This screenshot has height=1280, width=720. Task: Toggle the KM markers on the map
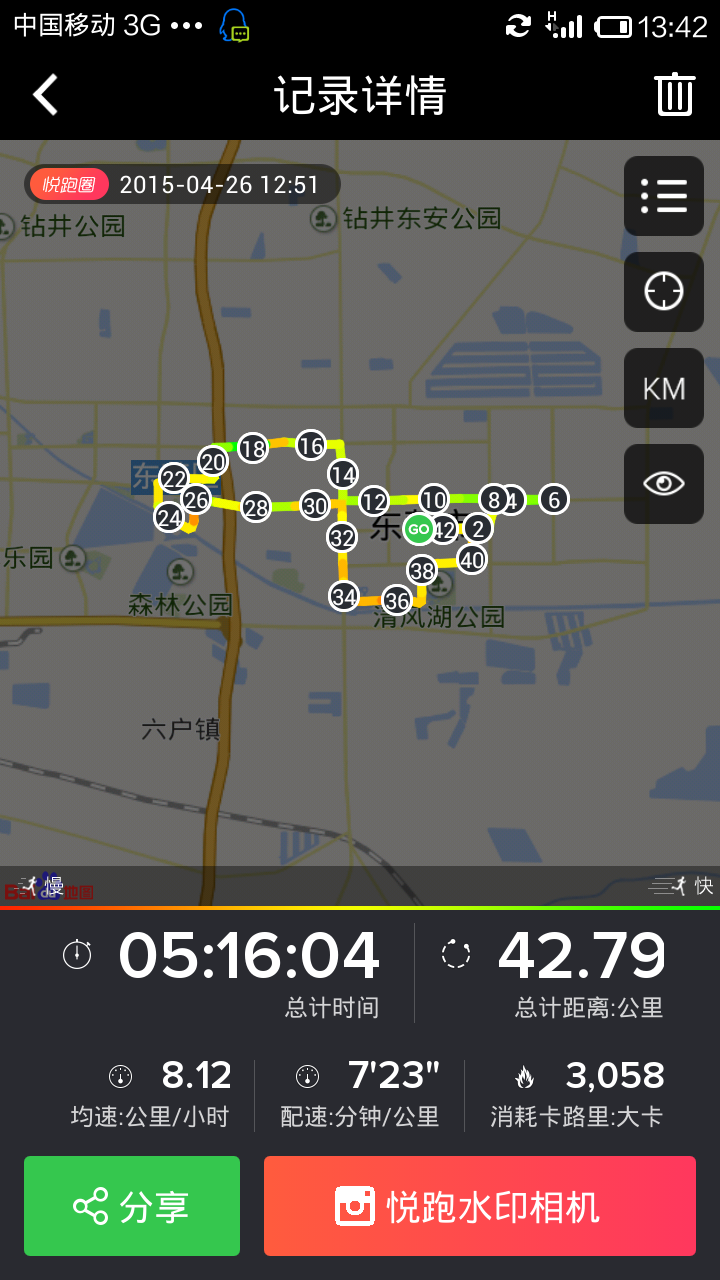664,388
